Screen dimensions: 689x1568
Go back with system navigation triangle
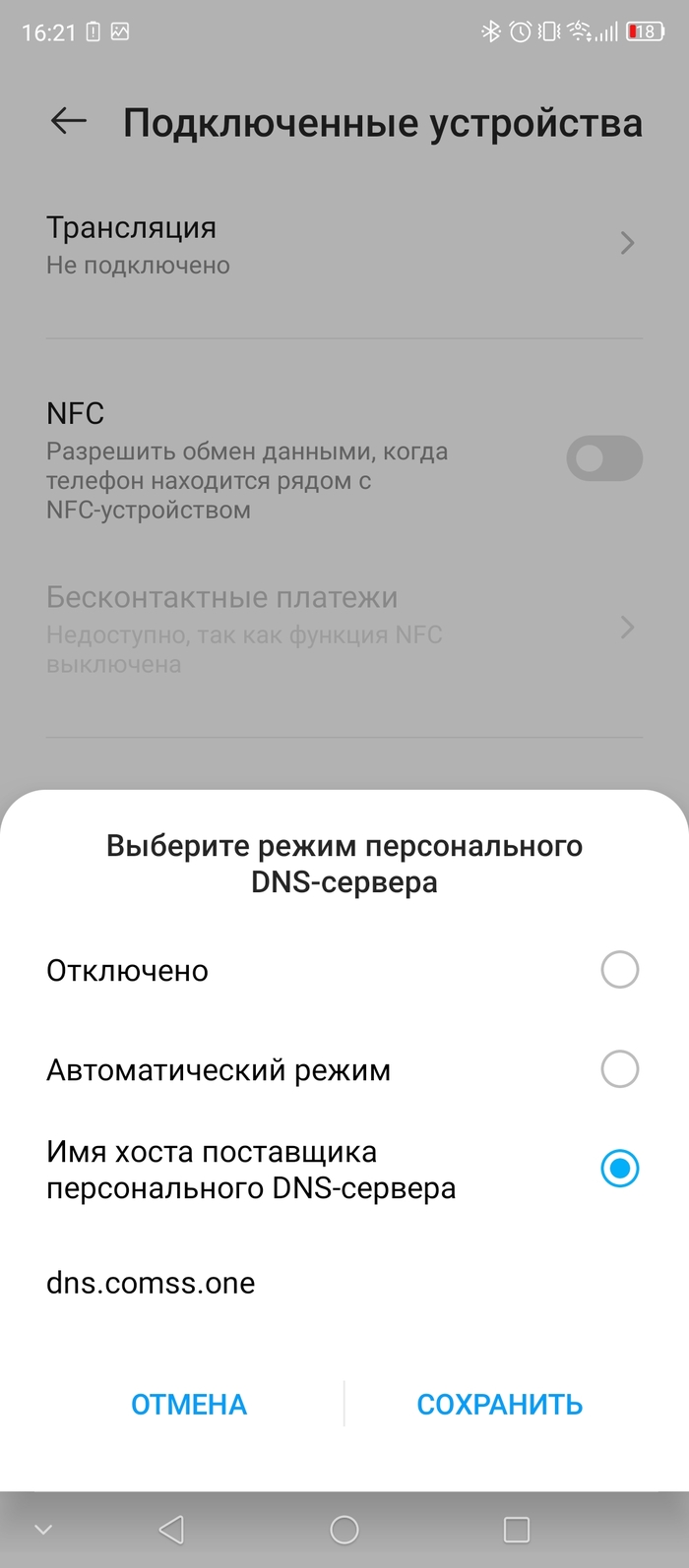click(x=171, y=1529)
